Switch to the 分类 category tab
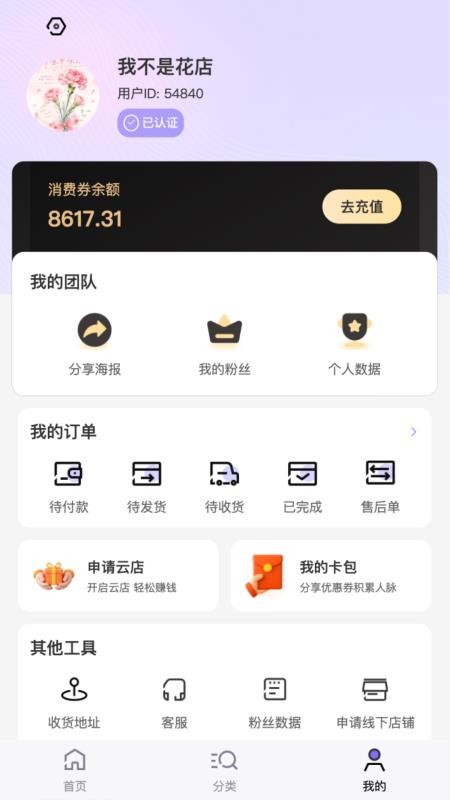Image resolution: width=450 pixels, height=800 pixels. pos(224,770)
